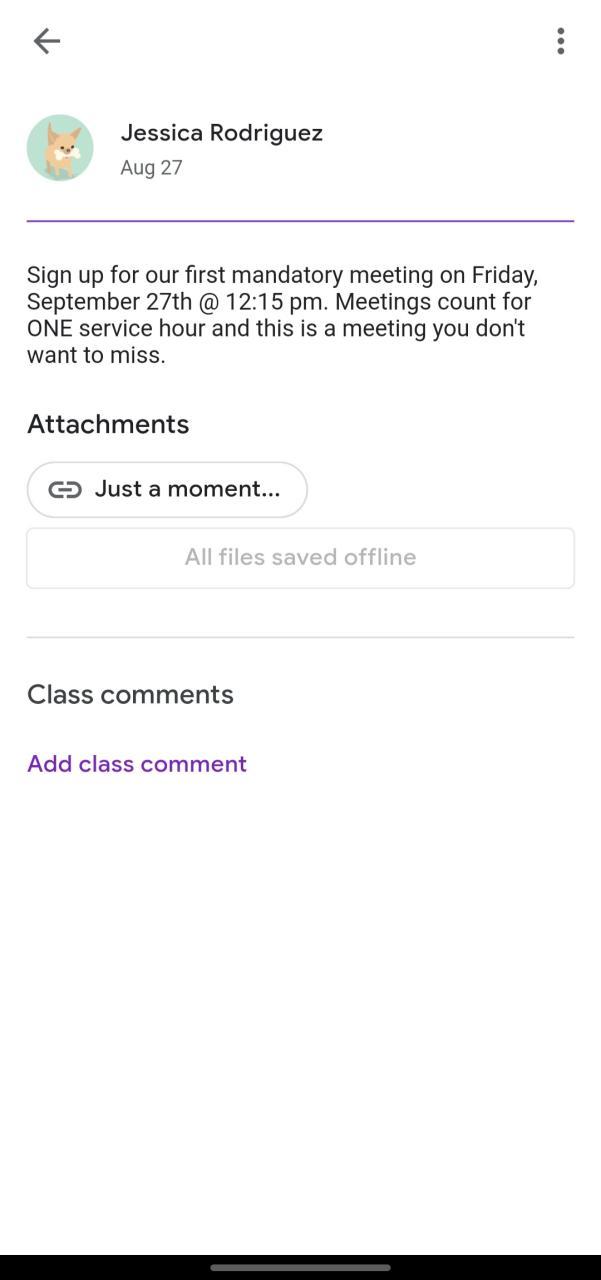Image resolution: width=601 pixels, height=1280 pixels.
Task: Tap the All files saved offline button
Action: (300, 558)
